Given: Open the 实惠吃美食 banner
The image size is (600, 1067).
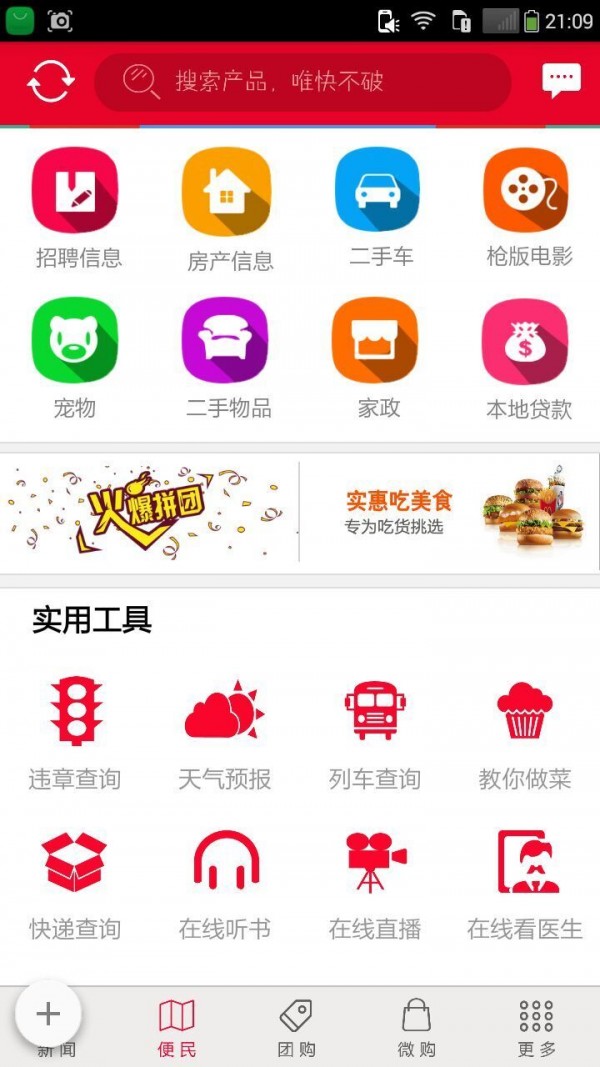Looking at the screenshot, I should click(x=450, y=511).
